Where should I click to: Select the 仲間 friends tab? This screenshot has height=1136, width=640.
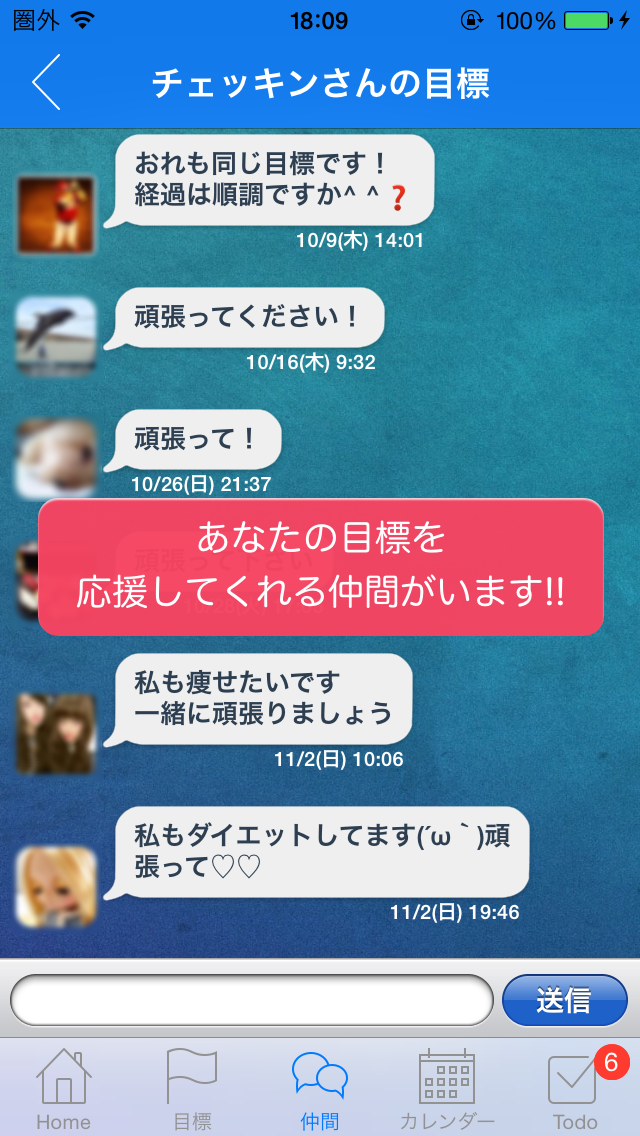click(320, 1090)
